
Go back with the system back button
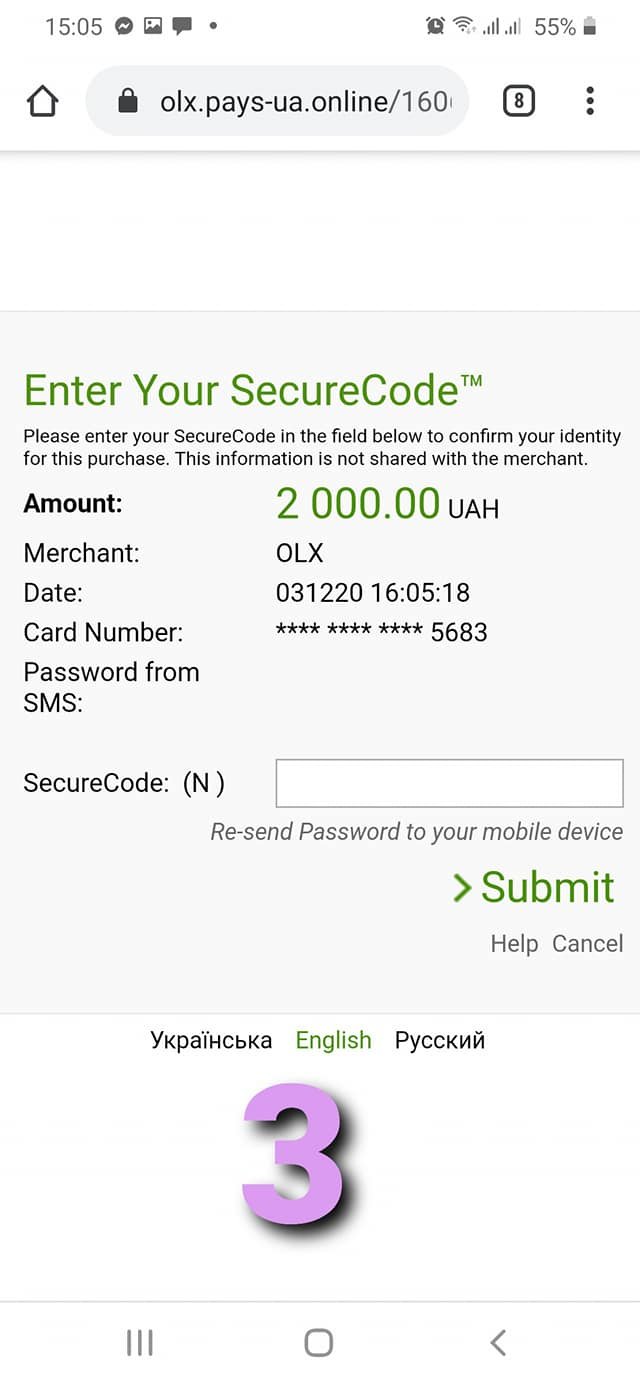tap(497, 1342)
